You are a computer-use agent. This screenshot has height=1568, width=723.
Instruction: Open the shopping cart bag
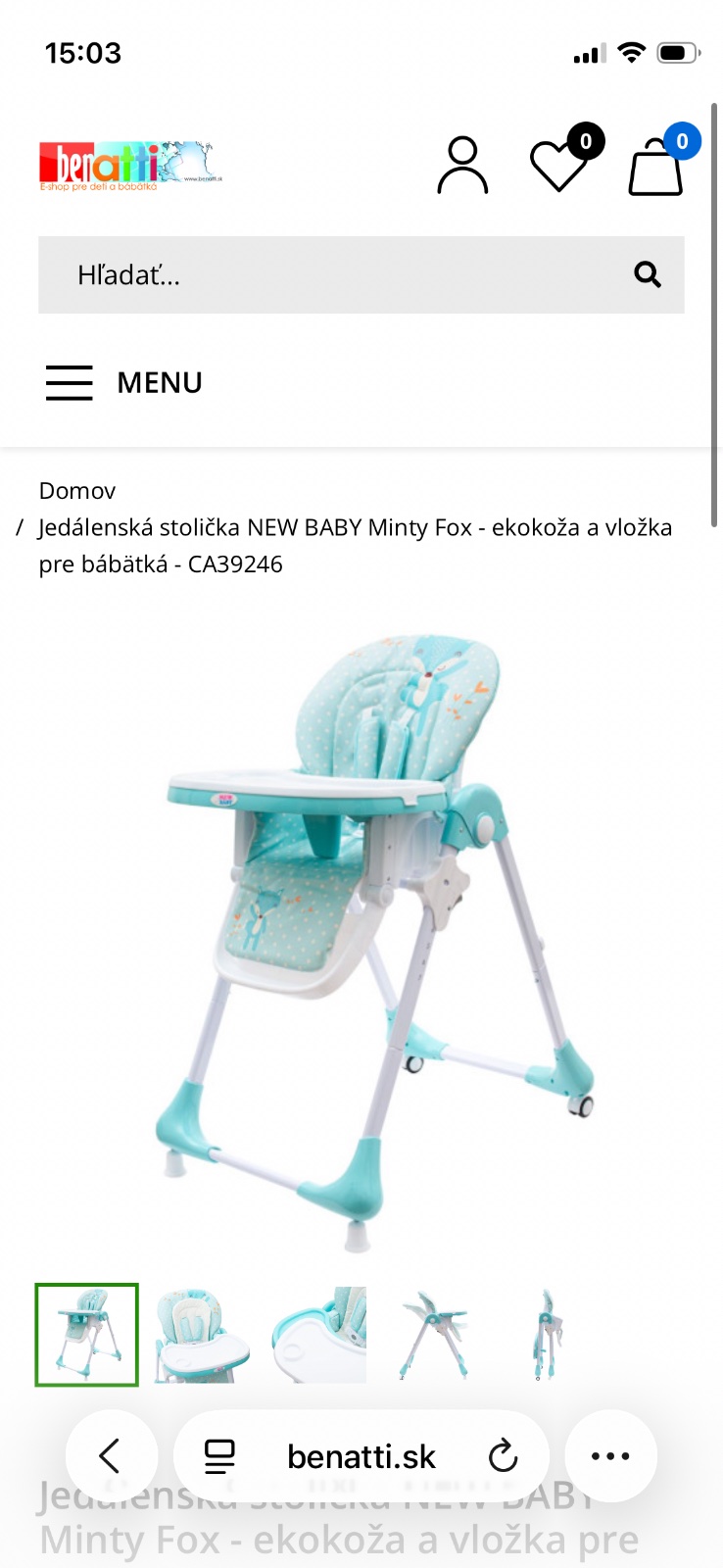(655, 167)
